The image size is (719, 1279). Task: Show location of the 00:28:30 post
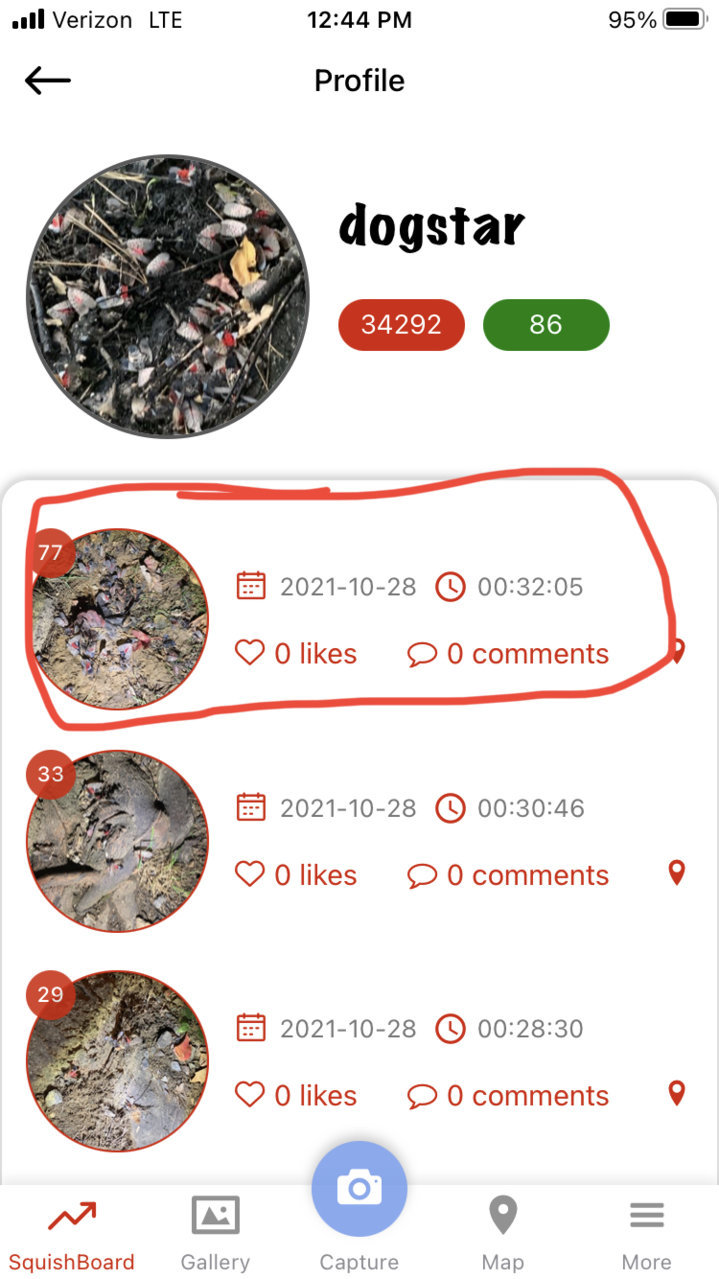coord(677,1094)
